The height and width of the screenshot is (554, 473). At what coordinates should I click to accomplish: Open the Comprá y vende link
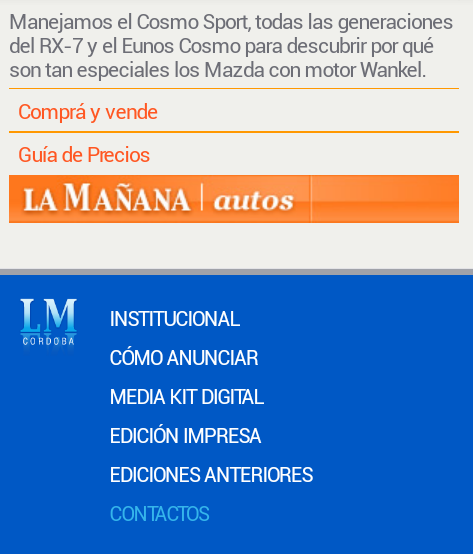coord(88,112)
